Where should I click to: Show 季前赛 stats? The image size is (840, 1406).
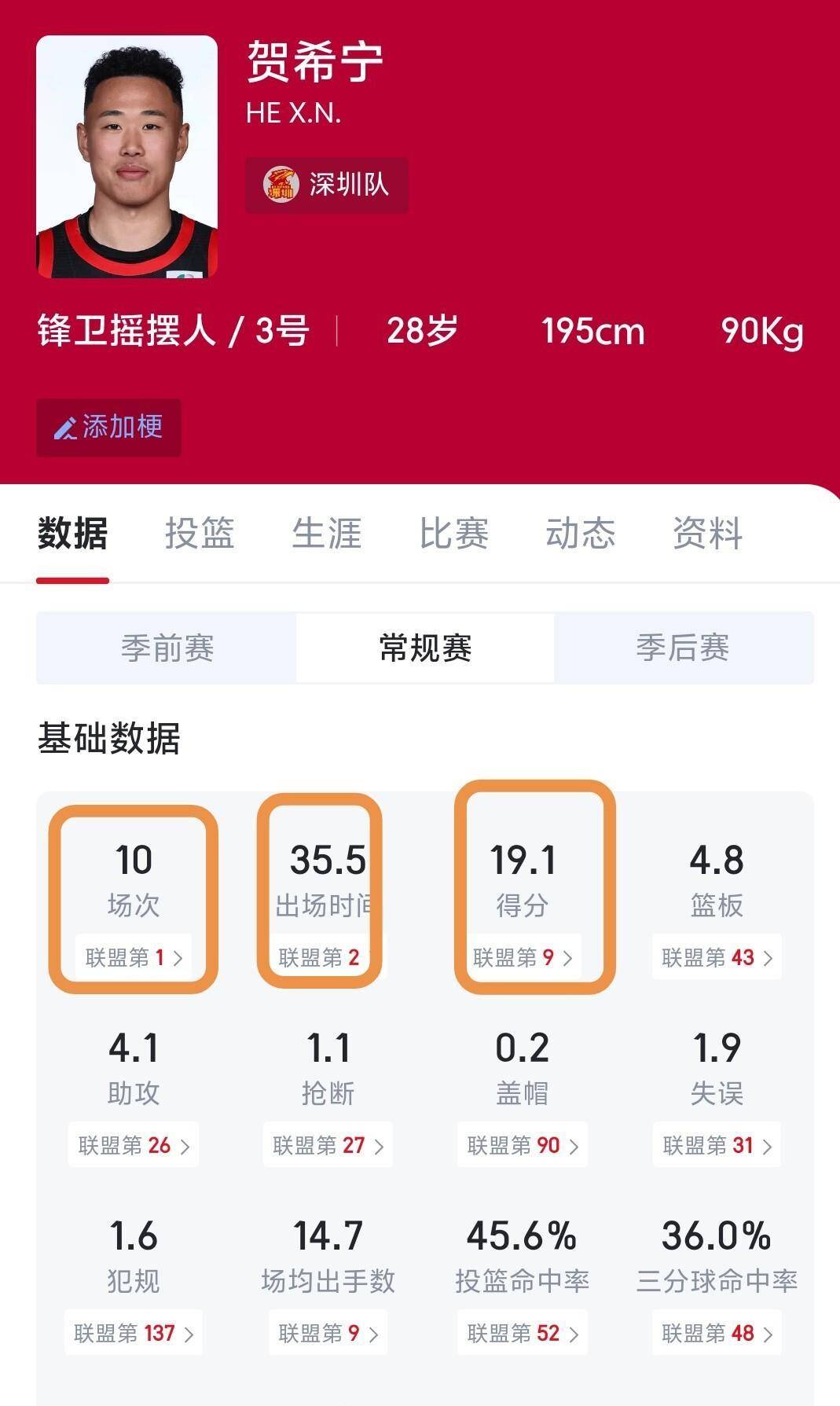point(167,648)
